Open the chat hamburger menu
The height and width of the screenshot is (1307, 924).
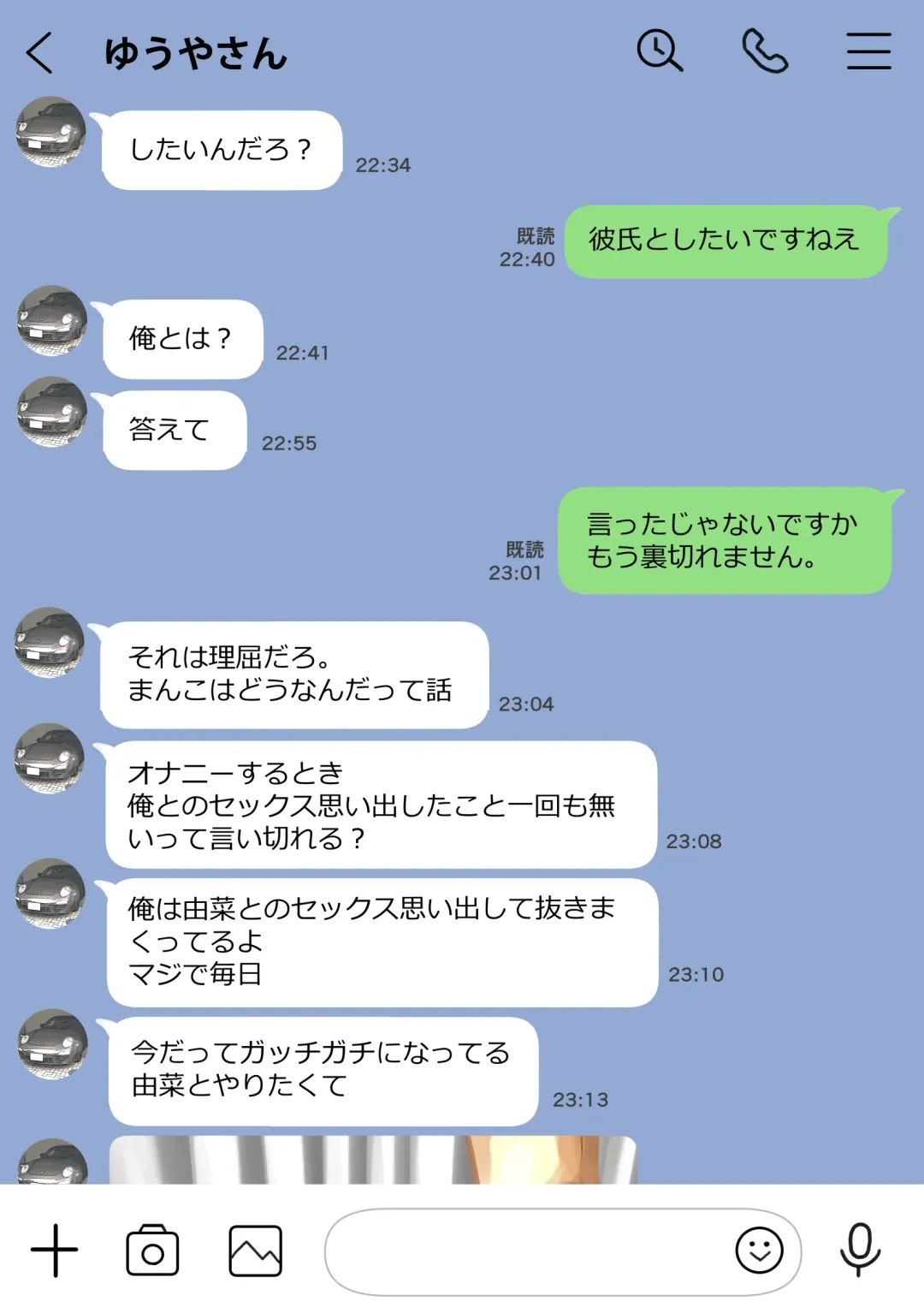[x=868, y=51]
